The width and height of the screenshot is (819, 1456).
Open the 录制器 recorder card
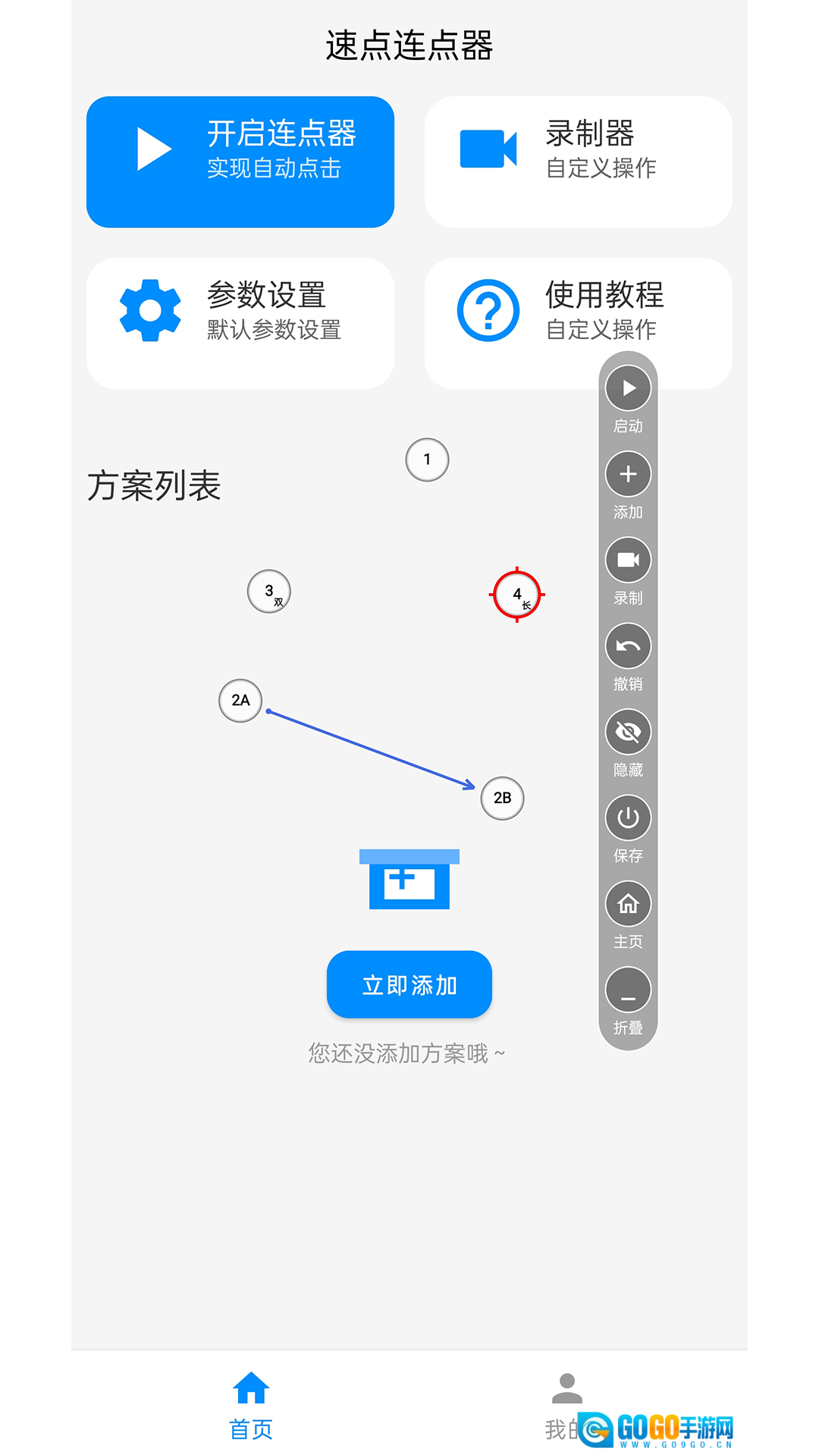pyautogui.click(x=578, y=162)
